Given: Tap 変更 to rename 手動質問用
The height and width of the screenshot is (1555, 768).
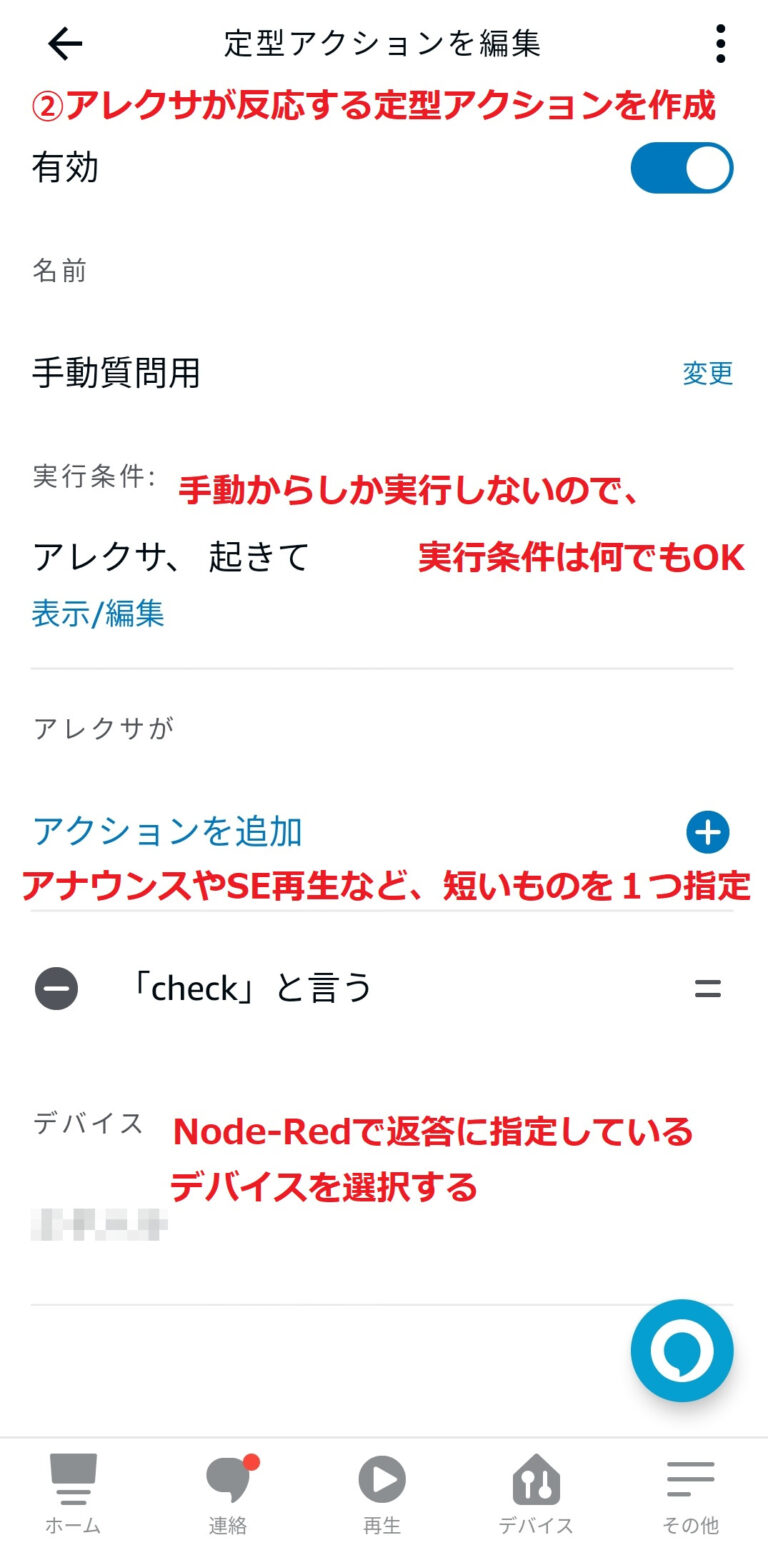Looking at the screenshot, I should click(707, 373).
